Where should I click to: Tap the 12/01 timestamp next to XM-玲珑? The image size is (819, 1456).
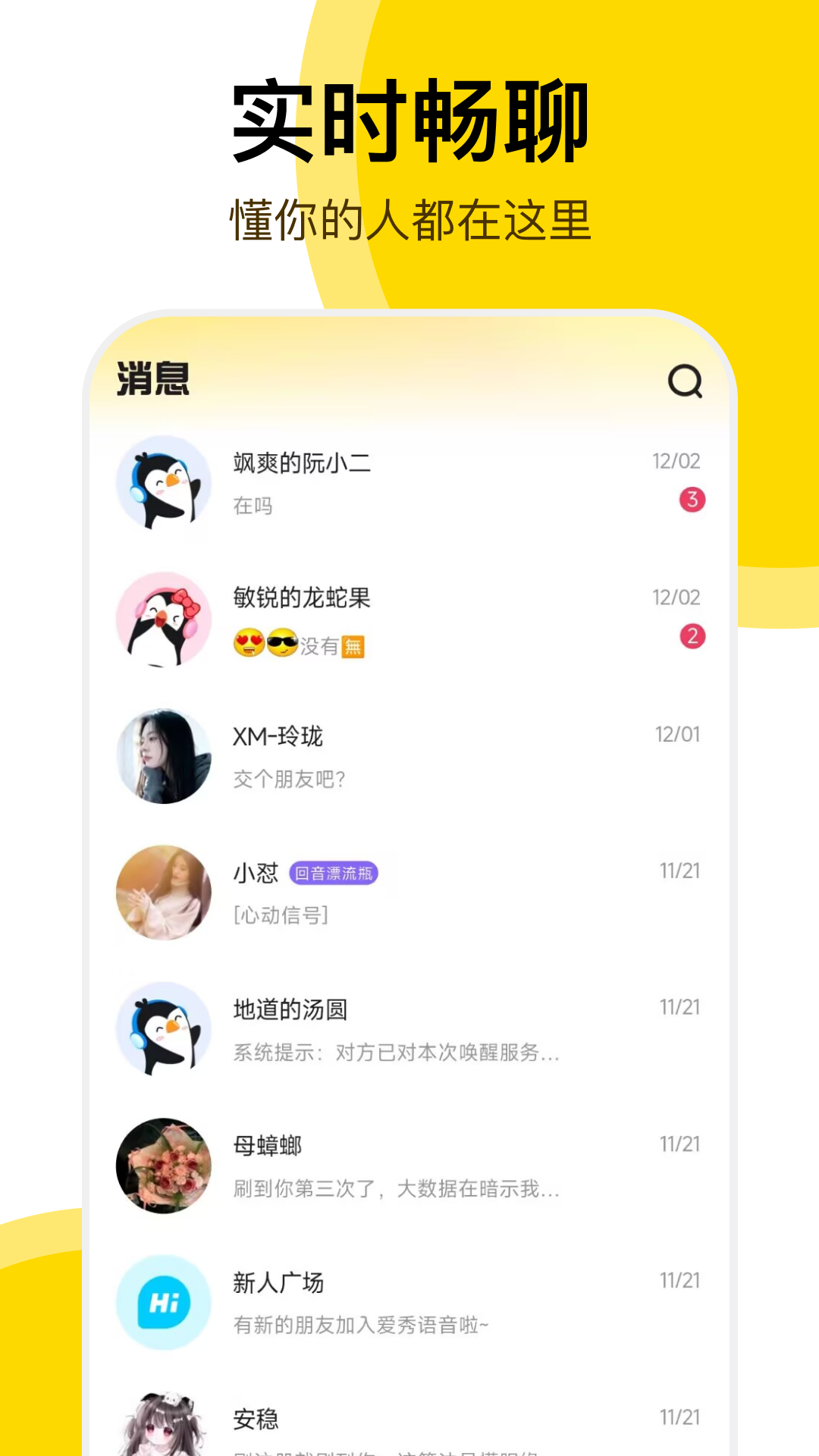[x=676, y=734]
